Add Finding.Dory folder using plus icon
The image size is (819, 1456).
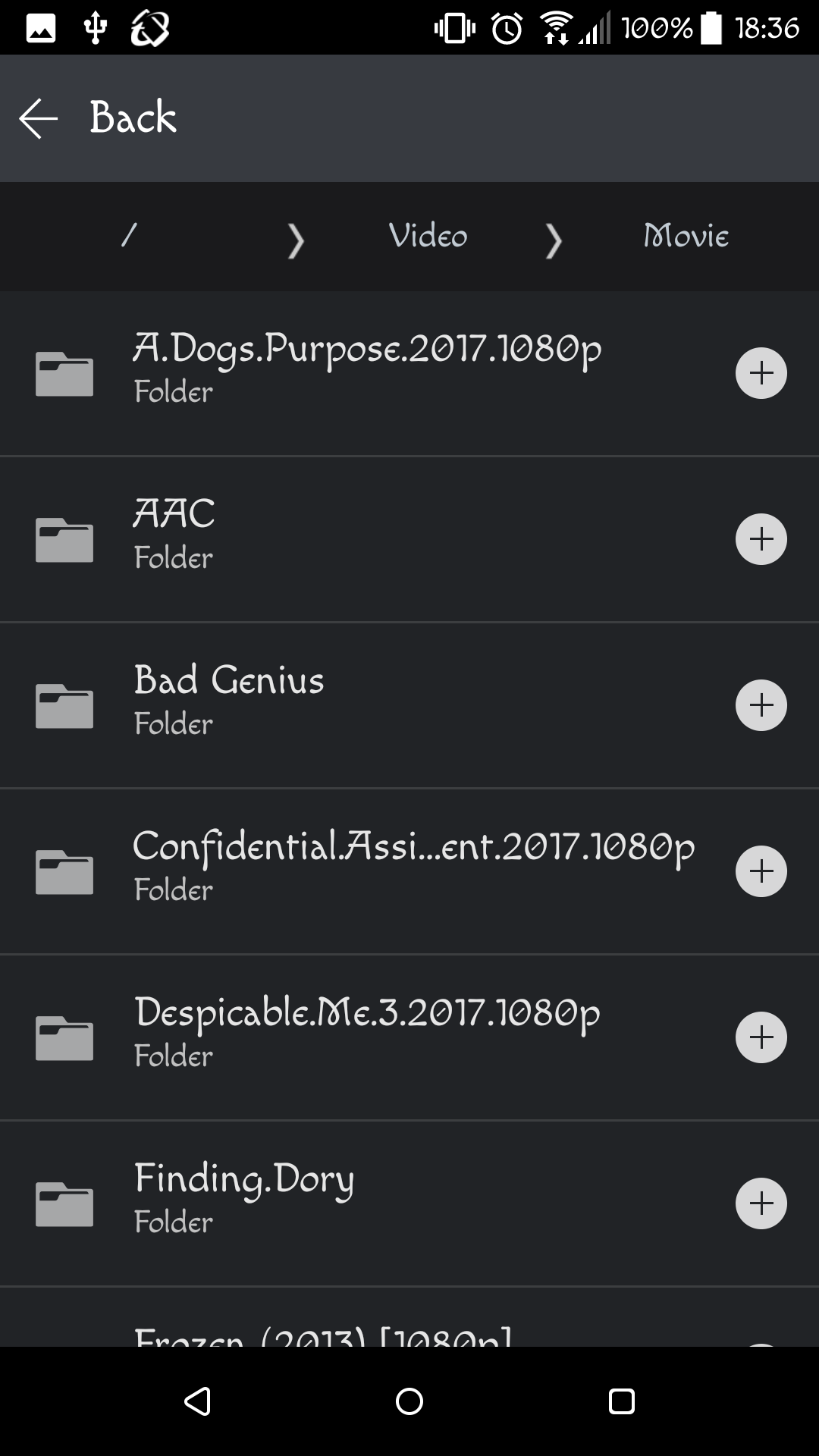tap(761, 1203)
